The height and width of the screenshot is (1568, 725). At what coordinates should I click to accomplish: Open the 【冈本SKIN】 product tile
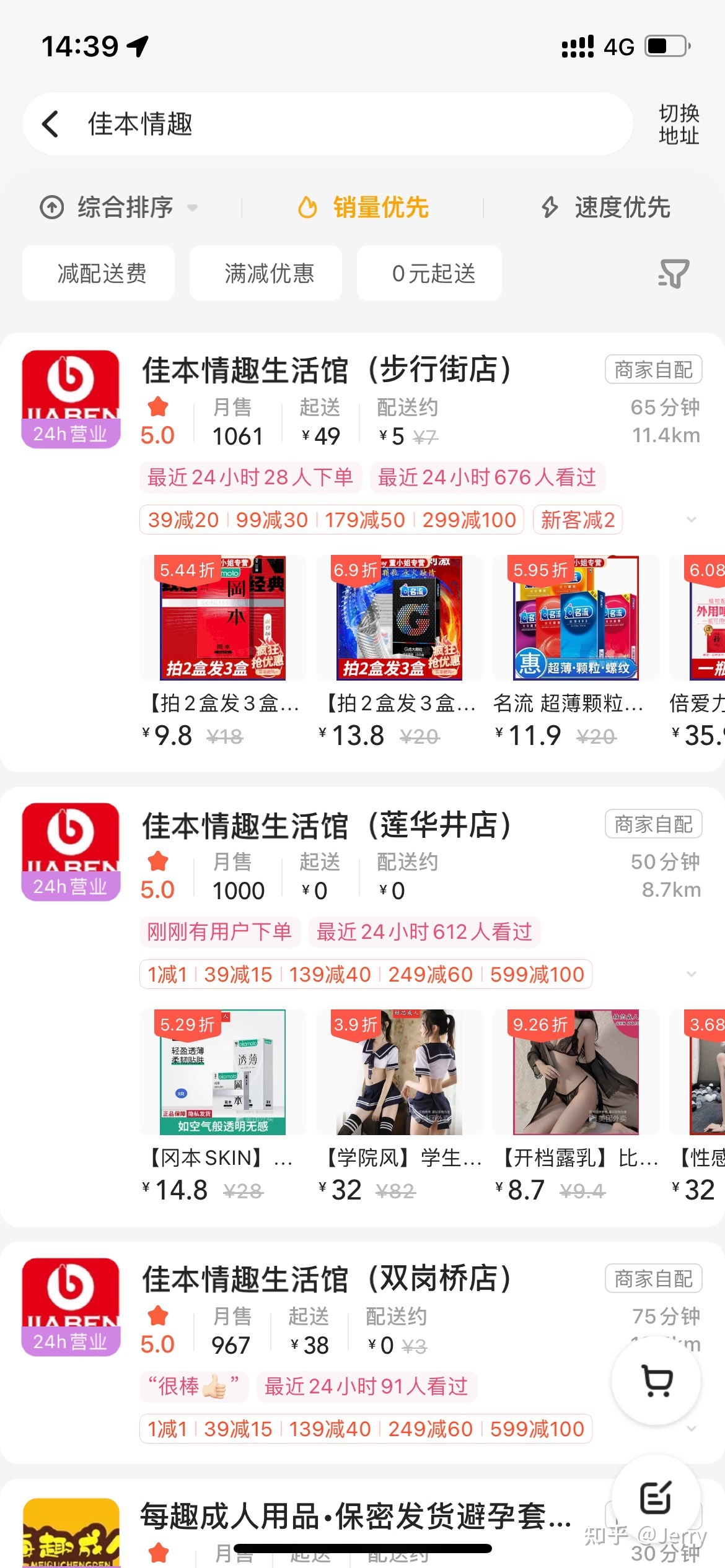pyautogui.click(x=222, y=1101)
